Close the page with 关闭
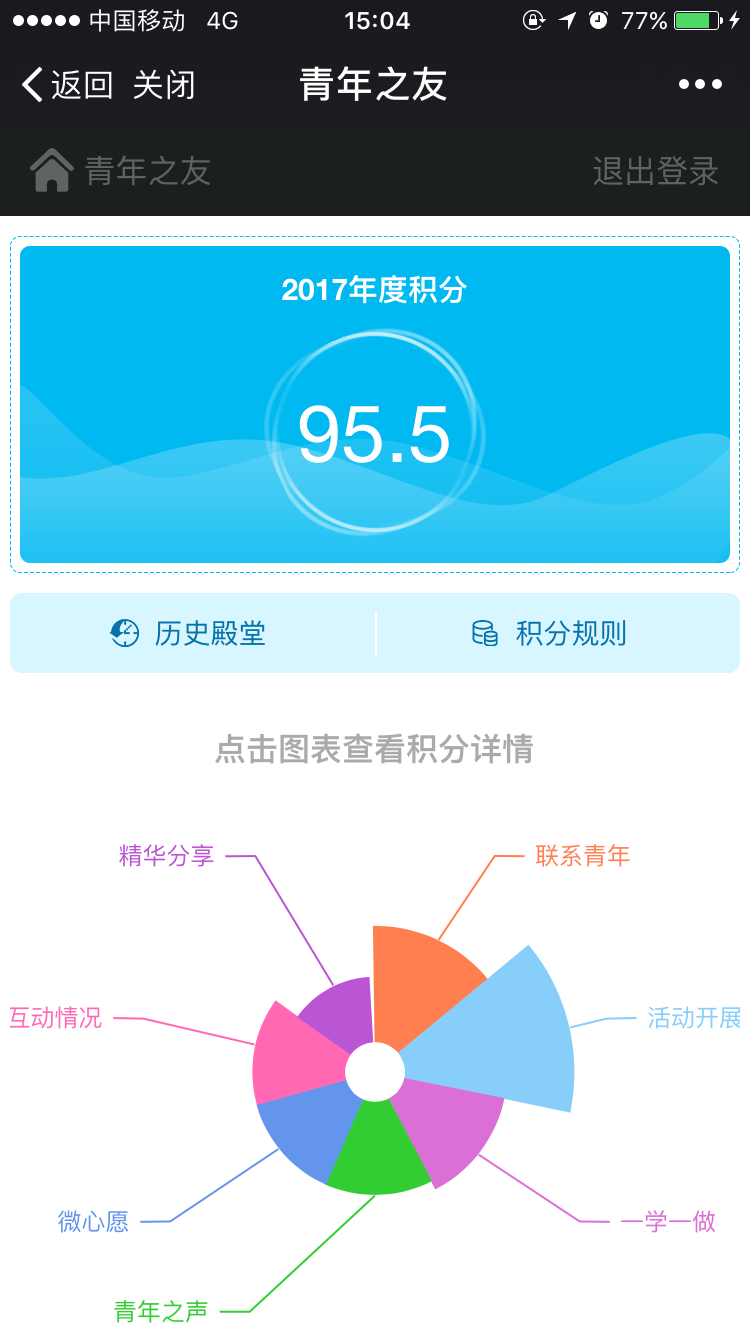 pyautogui.click(x=164, y=85)
